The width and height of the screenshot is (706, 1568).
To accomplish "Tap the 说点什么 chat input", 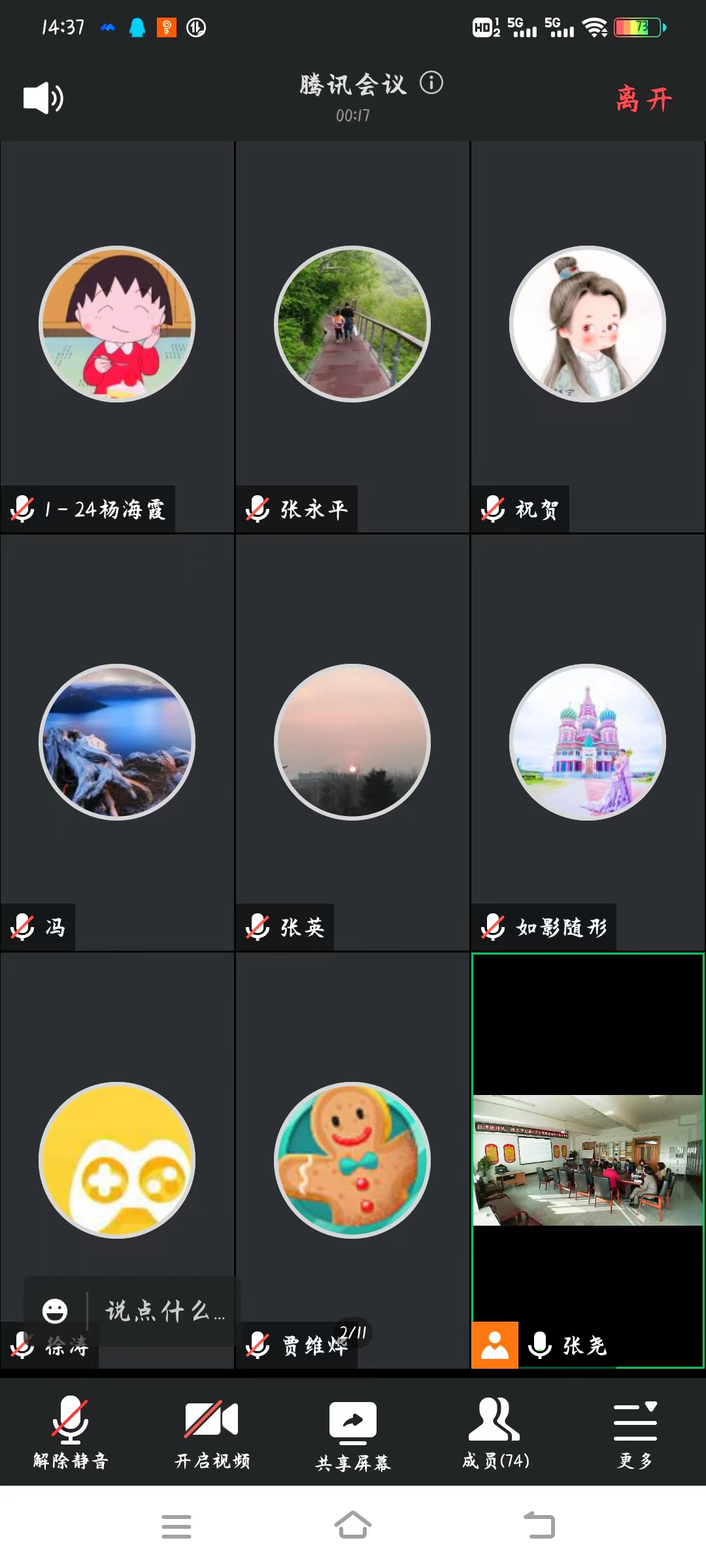I will coord(165,1311).
